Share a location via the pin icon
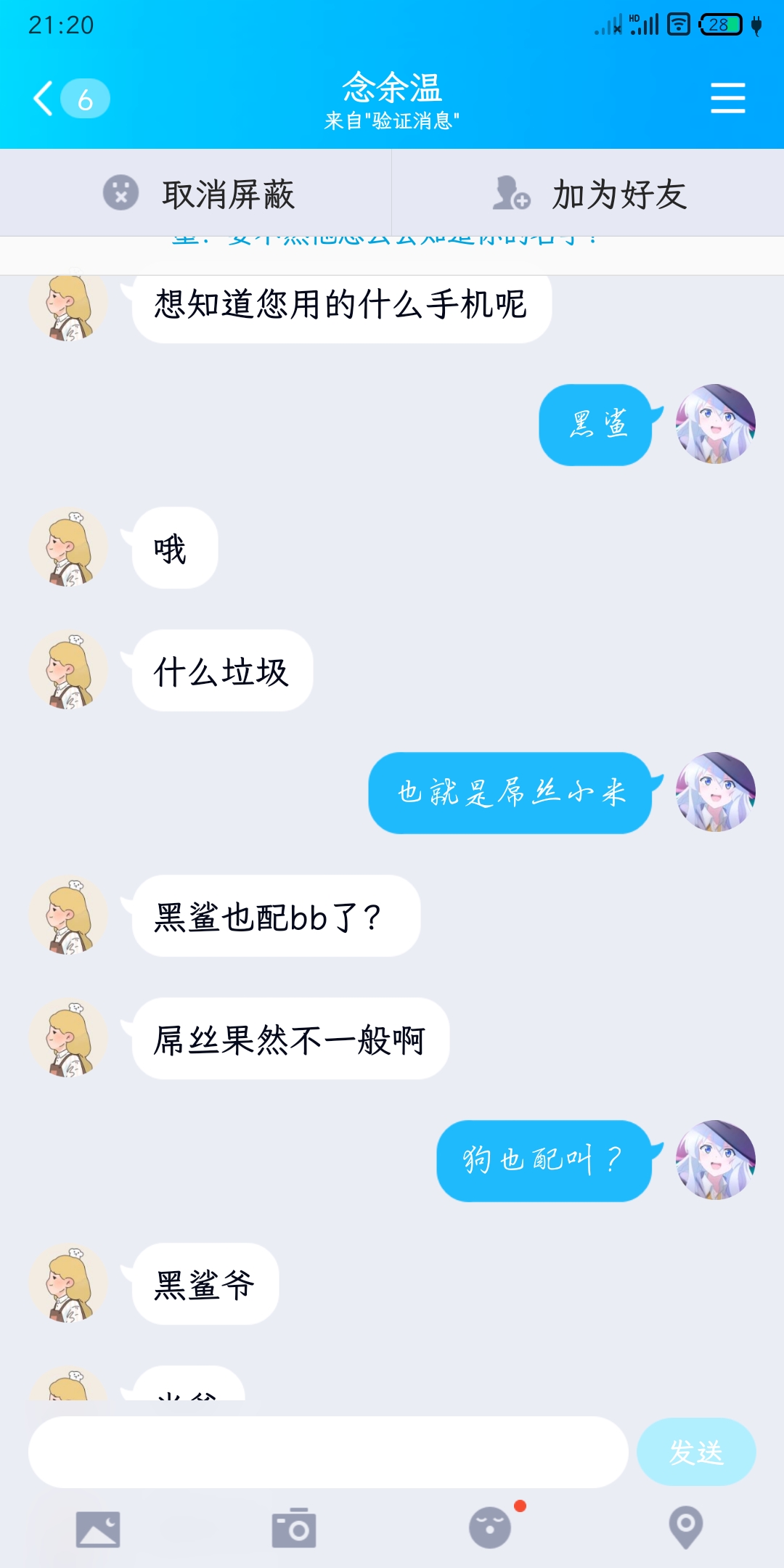The height and width of the screenshot is (1568, 784). tap(686, 1527)
